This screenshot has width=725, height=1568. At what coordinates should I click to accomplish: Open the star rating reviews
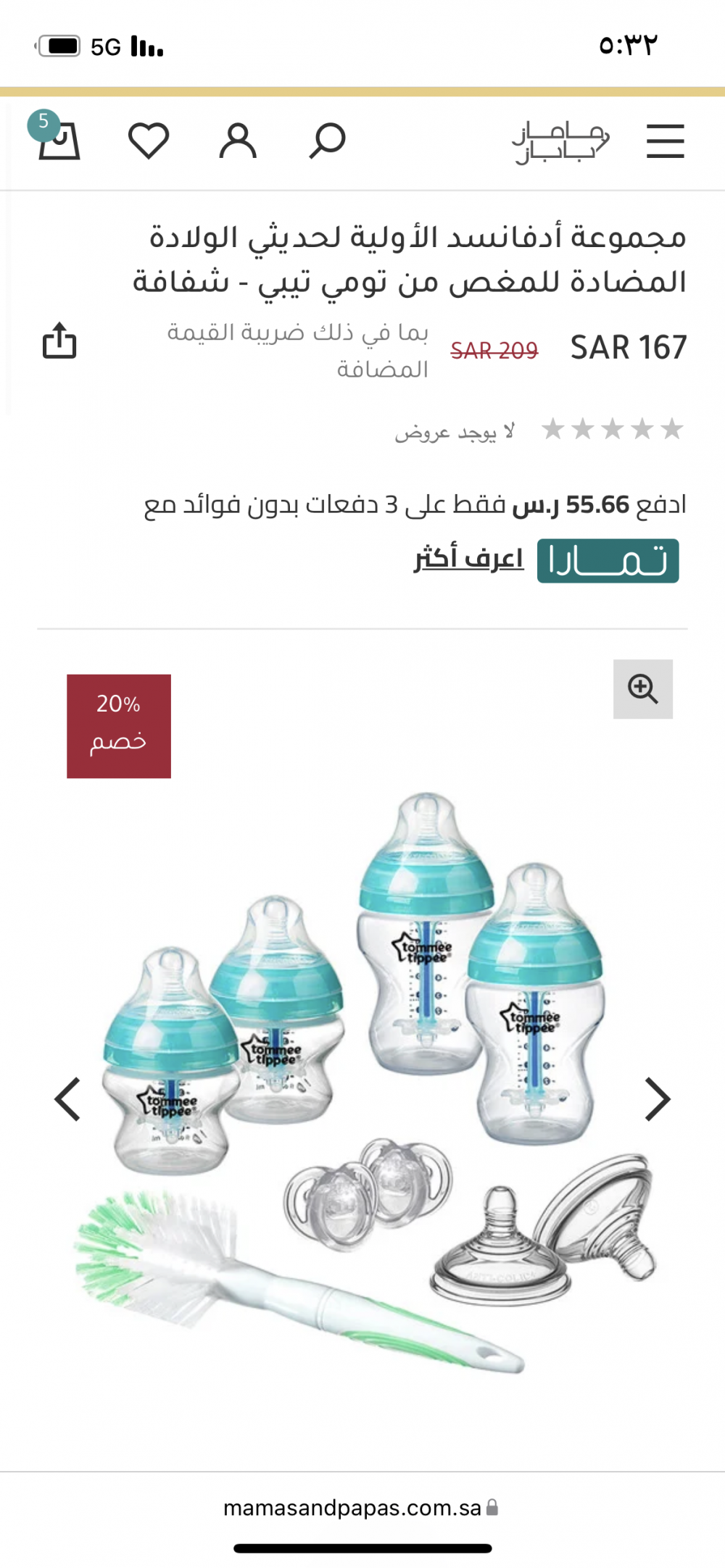click(x=613, y=430)
